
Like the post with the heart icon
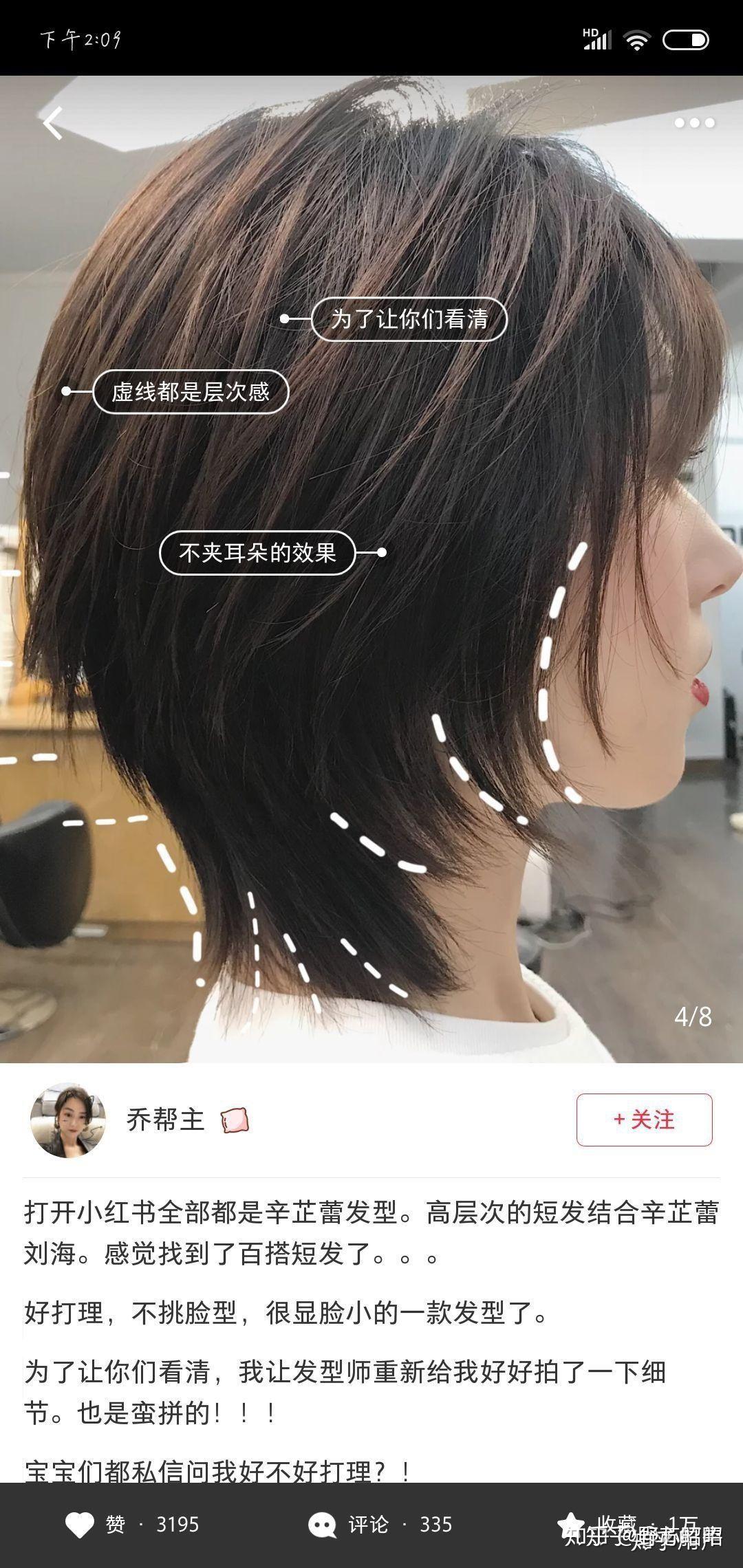pos(80,1525)
